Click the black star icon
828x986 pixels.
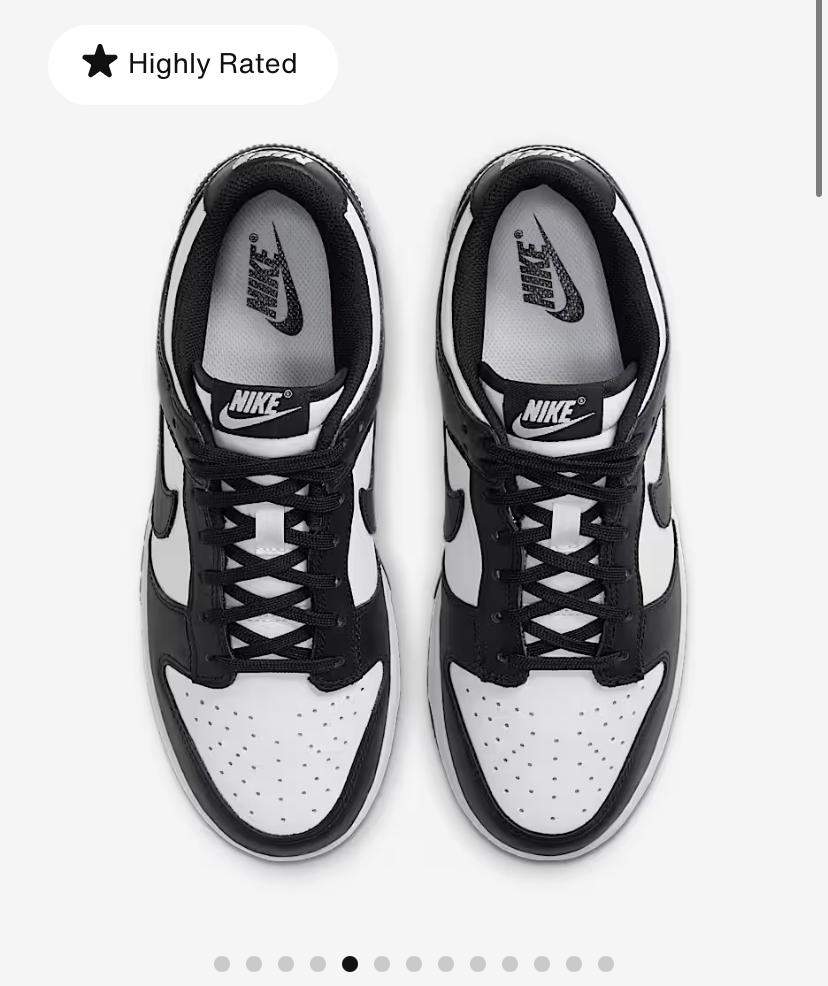click(100, 62)
